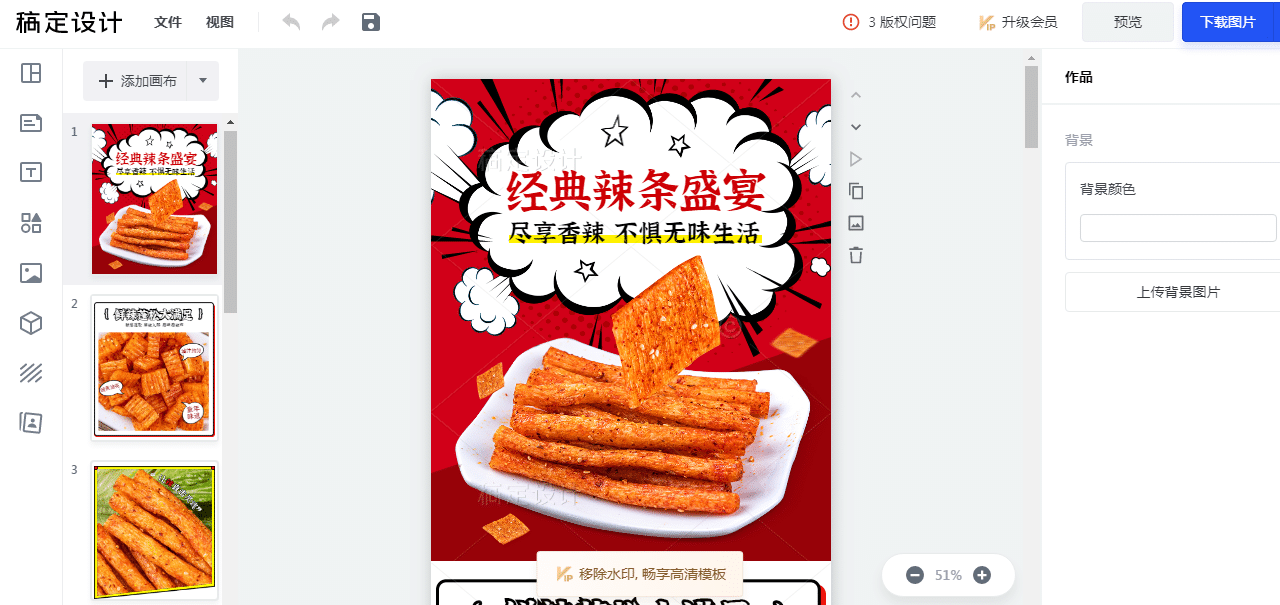Zoom in with the plus button

click(982, 575)
